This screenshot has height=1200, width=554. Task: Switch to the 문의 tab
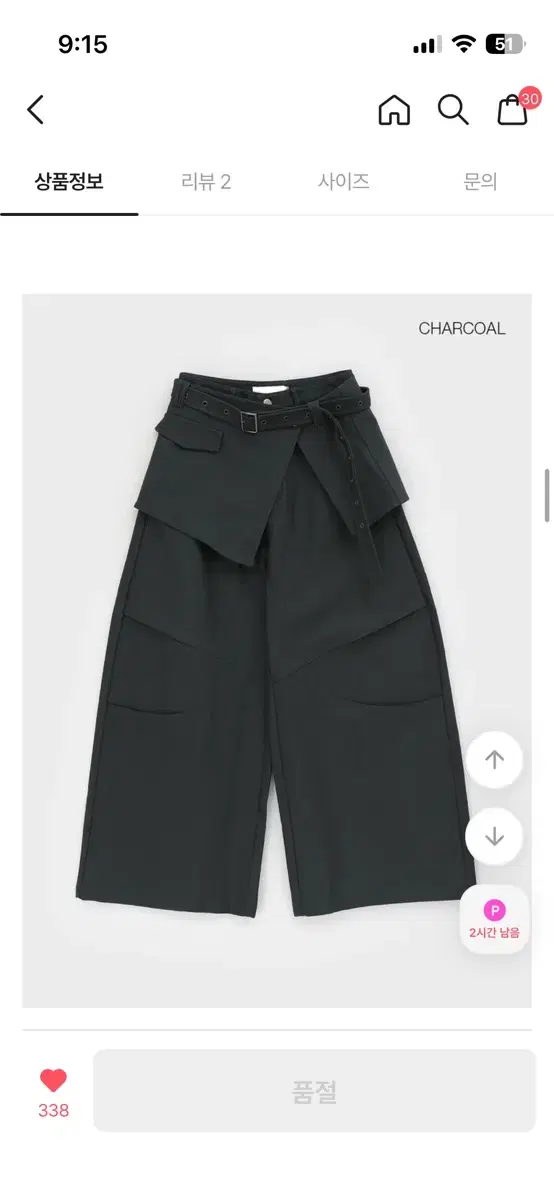[480, 182]
